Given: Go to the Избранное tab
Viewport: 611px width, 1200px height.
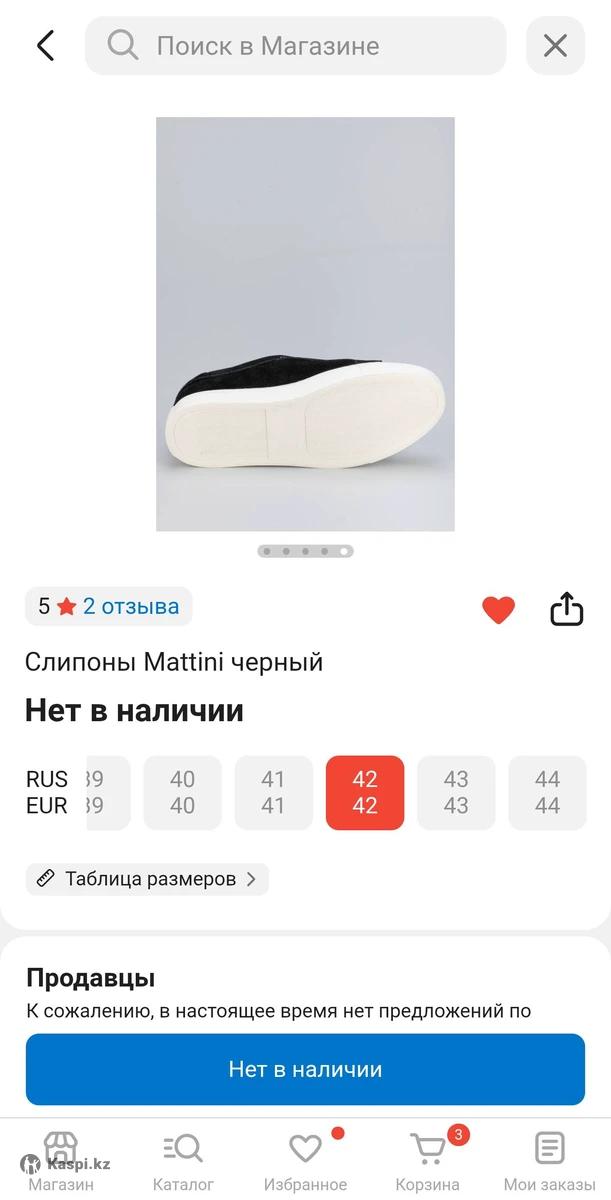Looking at the screenshot, I should [x=305, y=1160].
